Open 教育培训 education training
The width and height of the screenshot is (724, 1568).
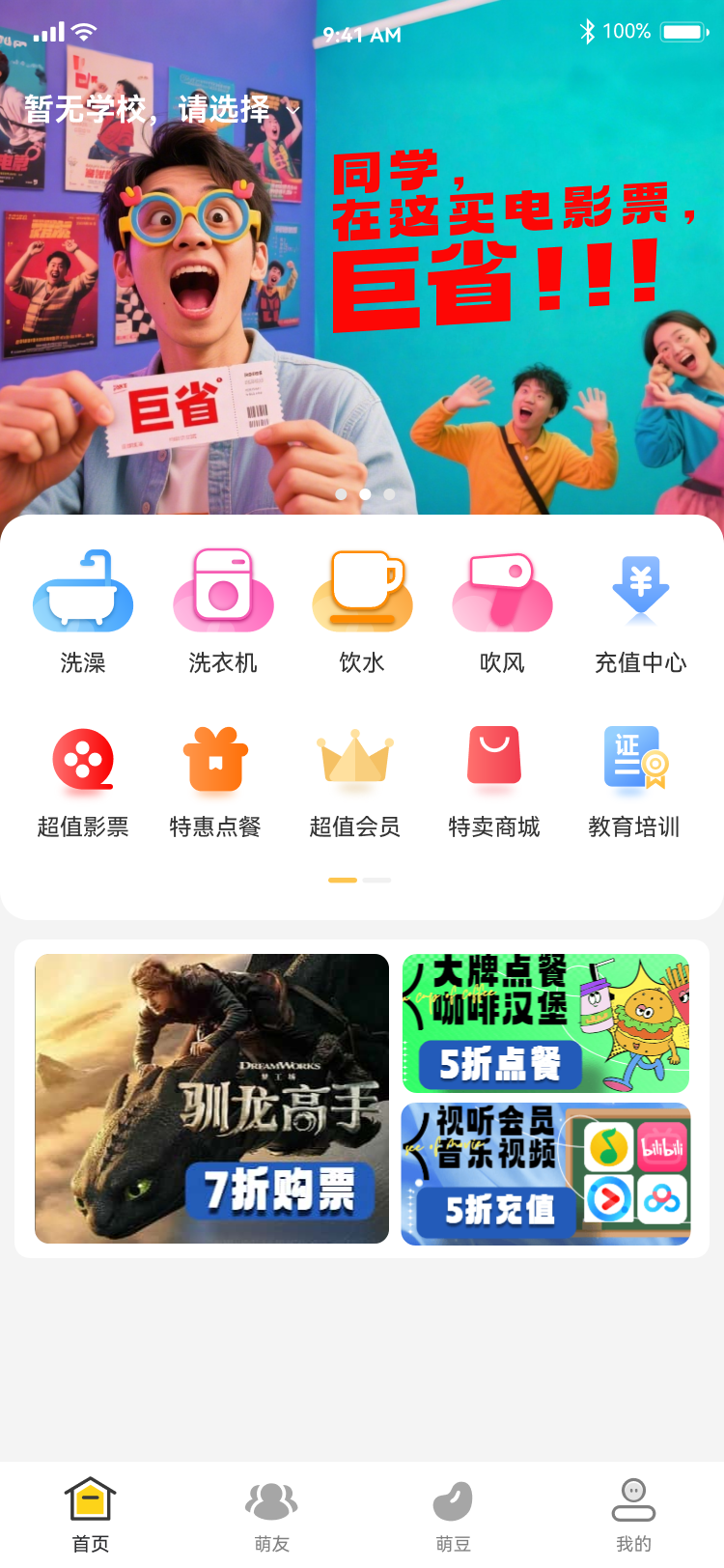pyautogui.click(x=634, y=780)
